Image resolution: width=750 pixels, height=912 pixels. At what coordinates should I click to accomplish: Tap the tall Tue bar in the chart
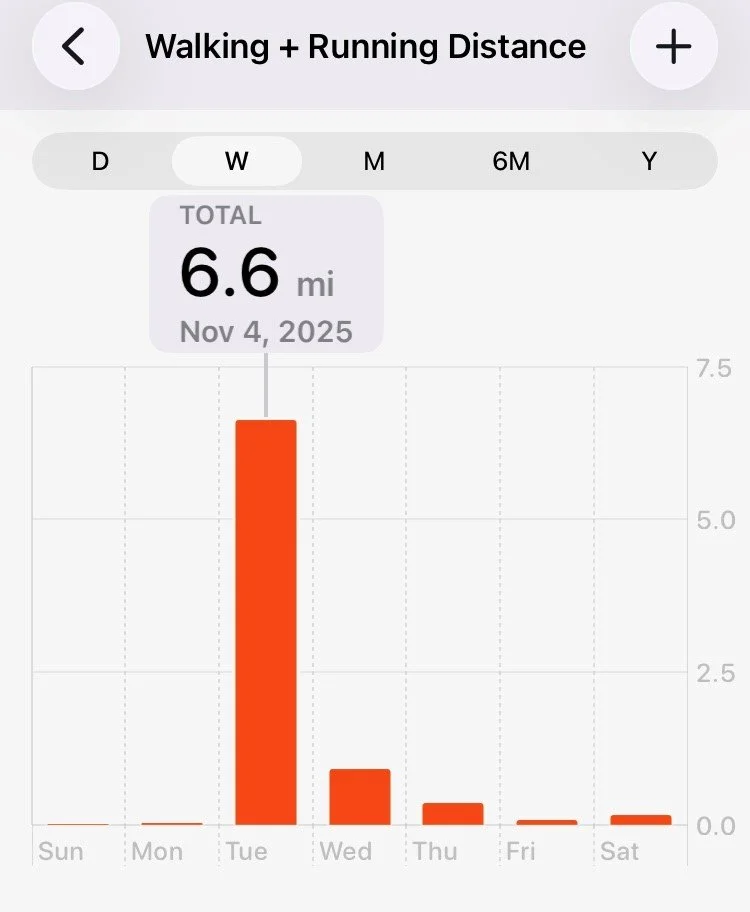pyautogui.click(x=266, y=622)
